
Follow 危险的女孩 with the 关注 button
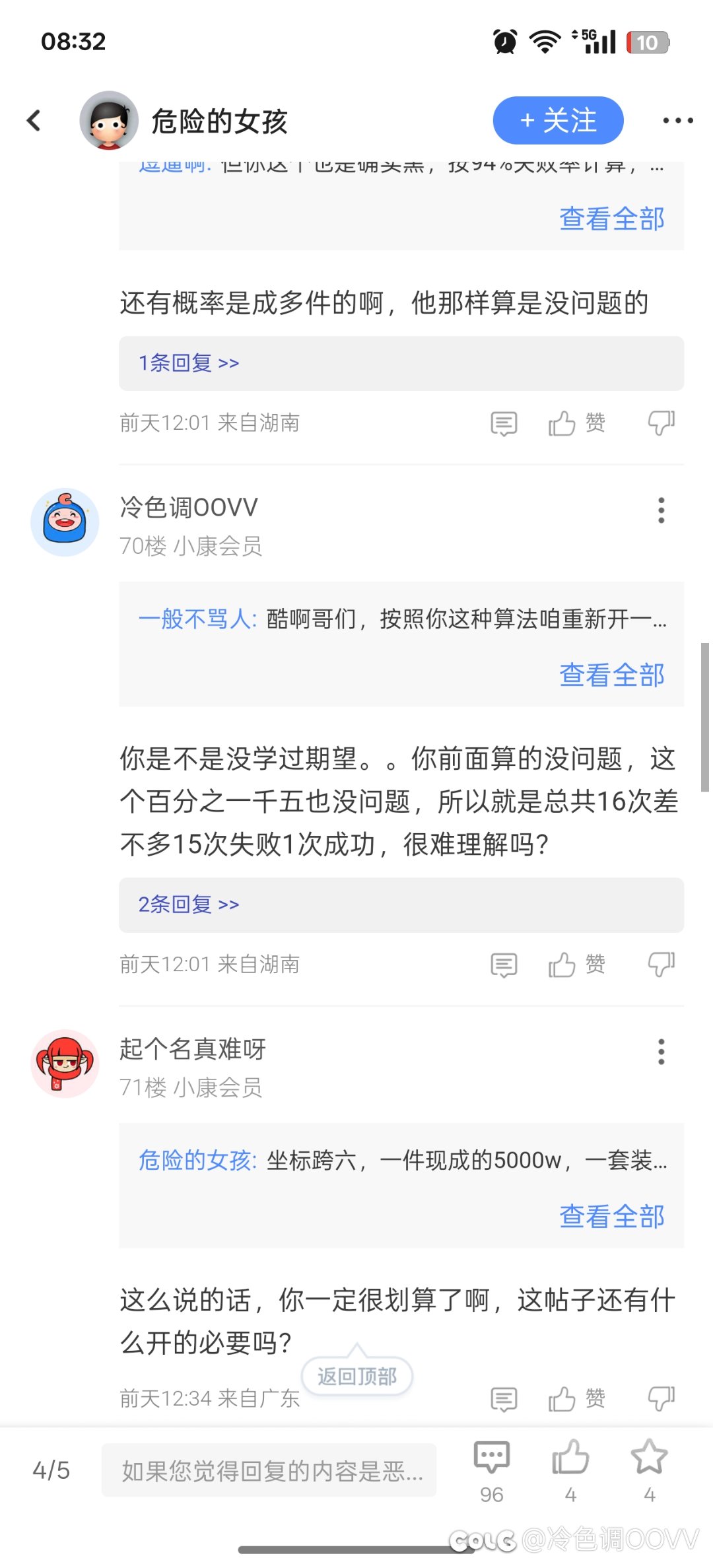click(x=558, y=120)
